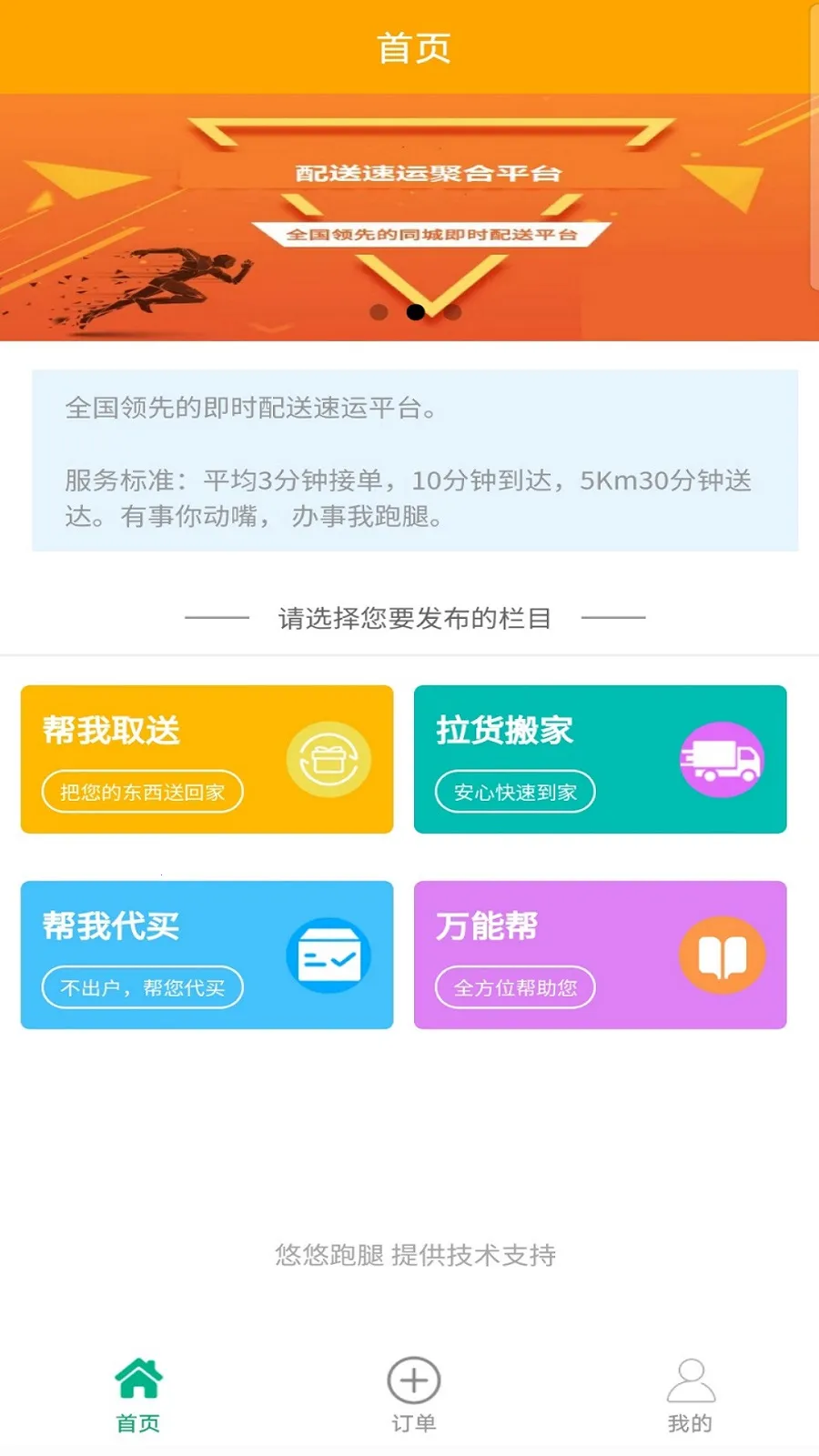Open the 万能帮 help card
Image resolution: width=819 pixels, height=1456 pixels.
click(600, 955)
